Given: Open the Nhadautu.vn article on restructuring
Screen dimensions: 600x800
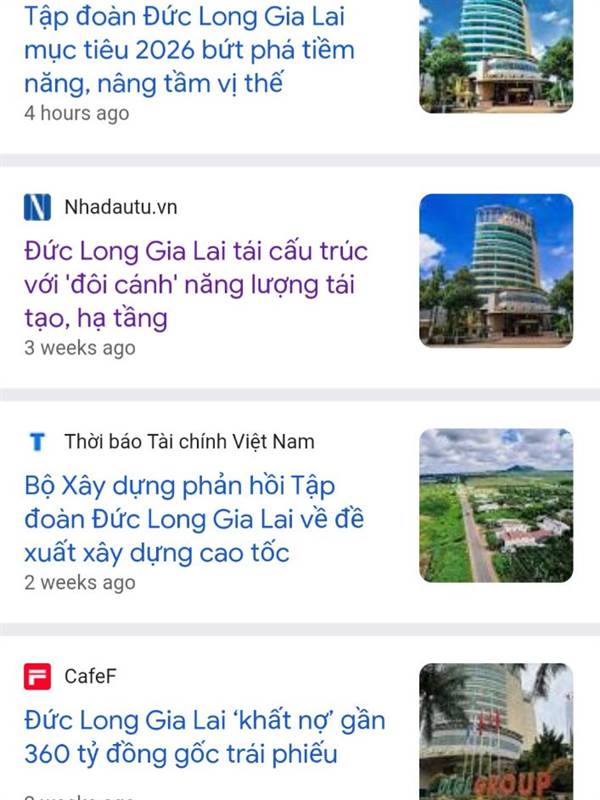Looking at the screenshot, I should click(x=195, y=284).
